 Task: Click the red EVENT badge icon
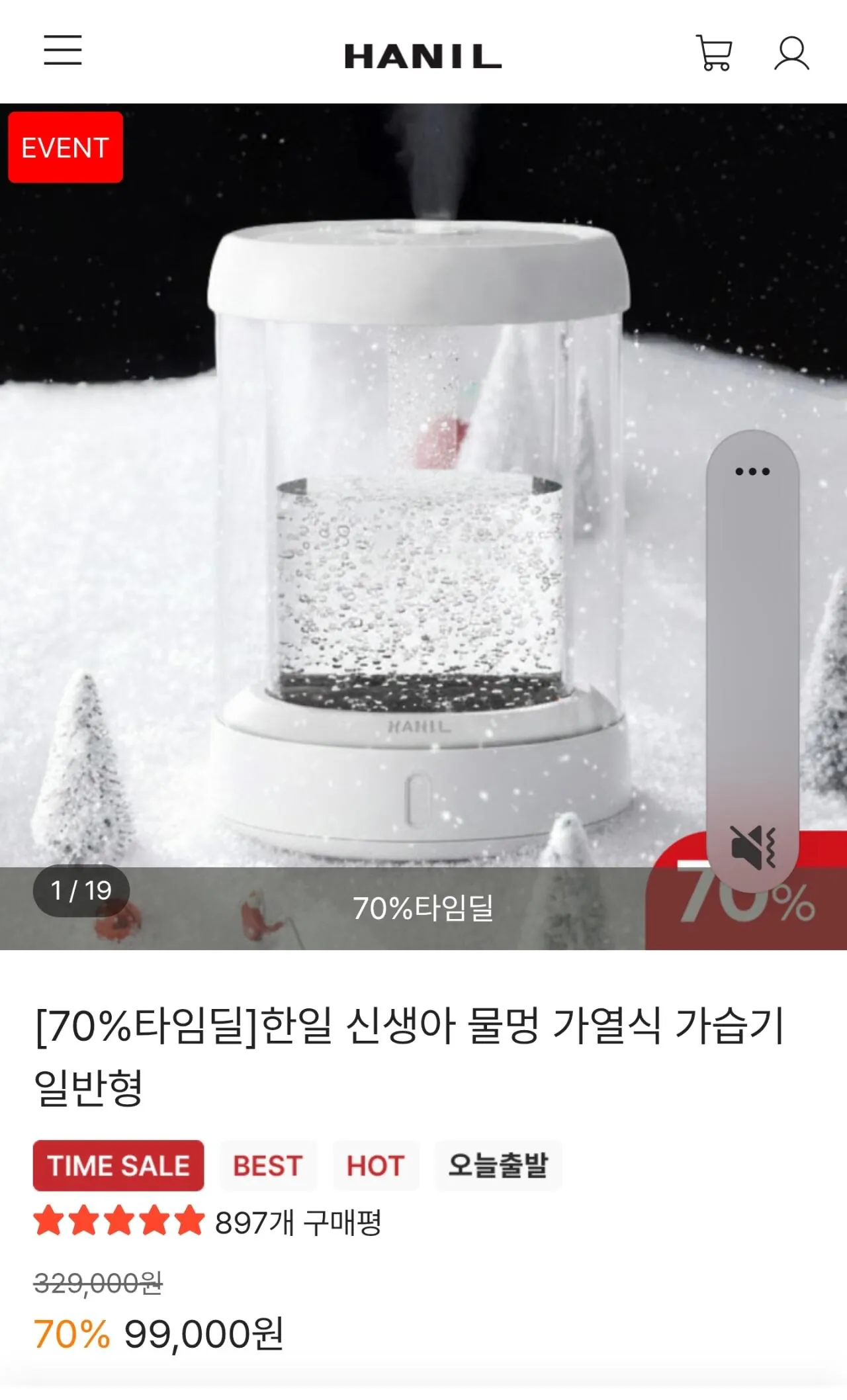pyautogui.click(x=64, y=148)
